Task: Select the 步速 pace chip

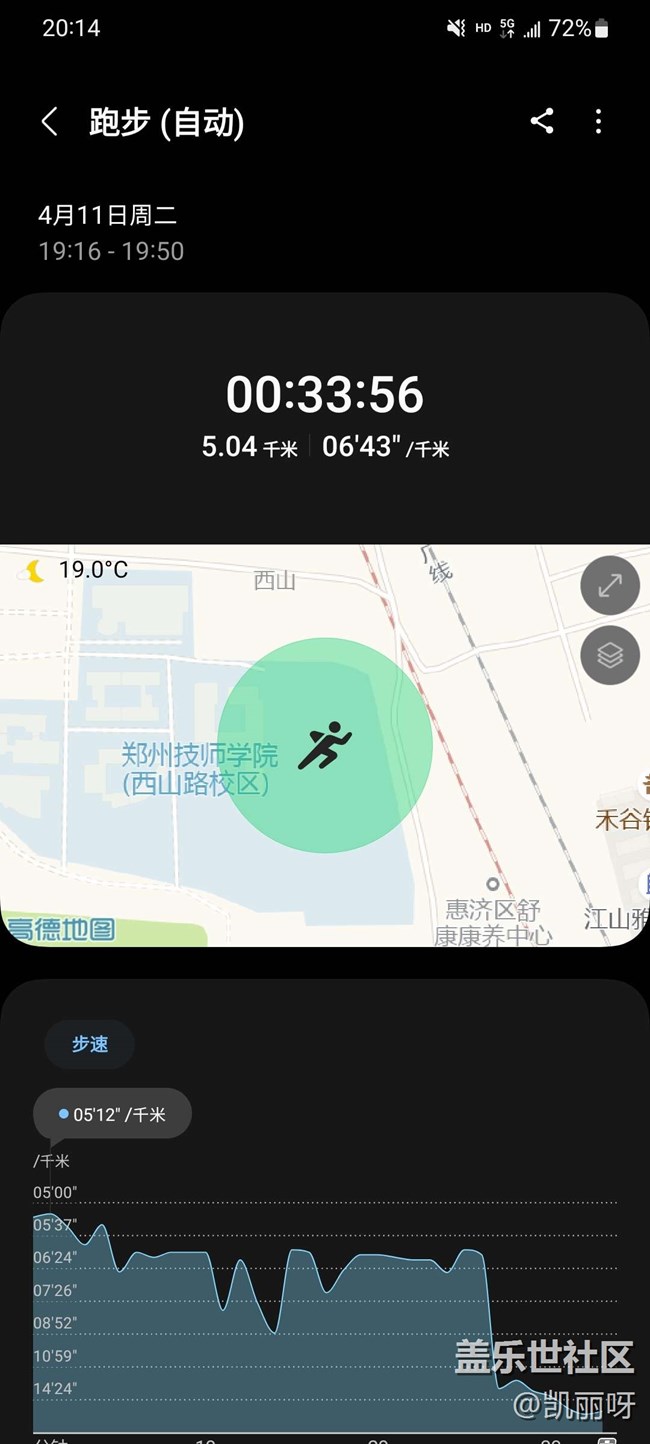Action: [90, 1044]
